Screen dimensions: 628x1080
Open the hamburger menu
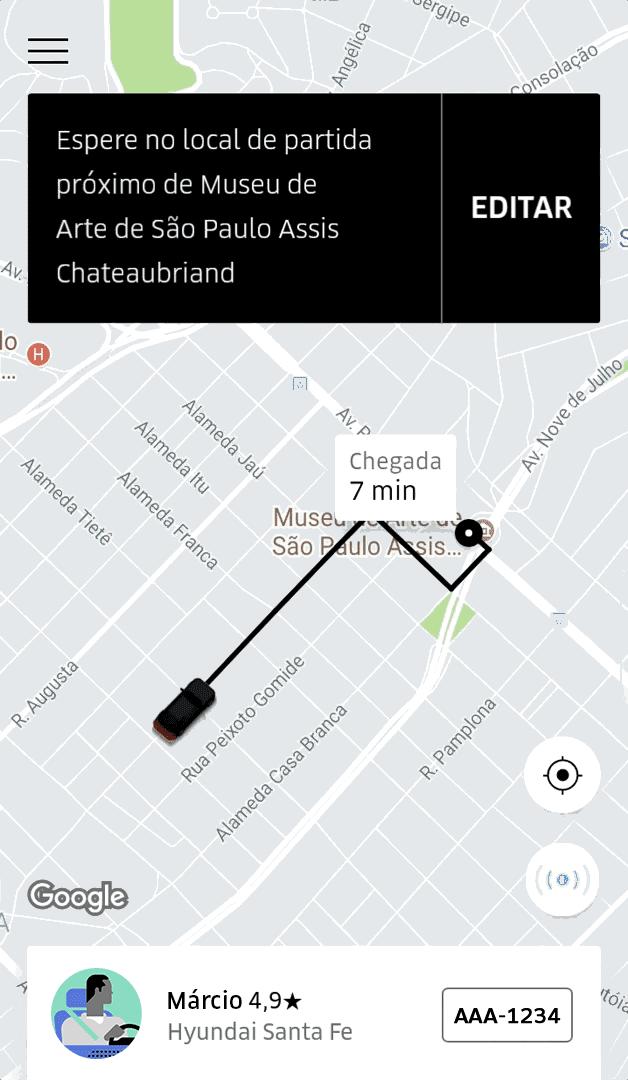tap(48, 51)
